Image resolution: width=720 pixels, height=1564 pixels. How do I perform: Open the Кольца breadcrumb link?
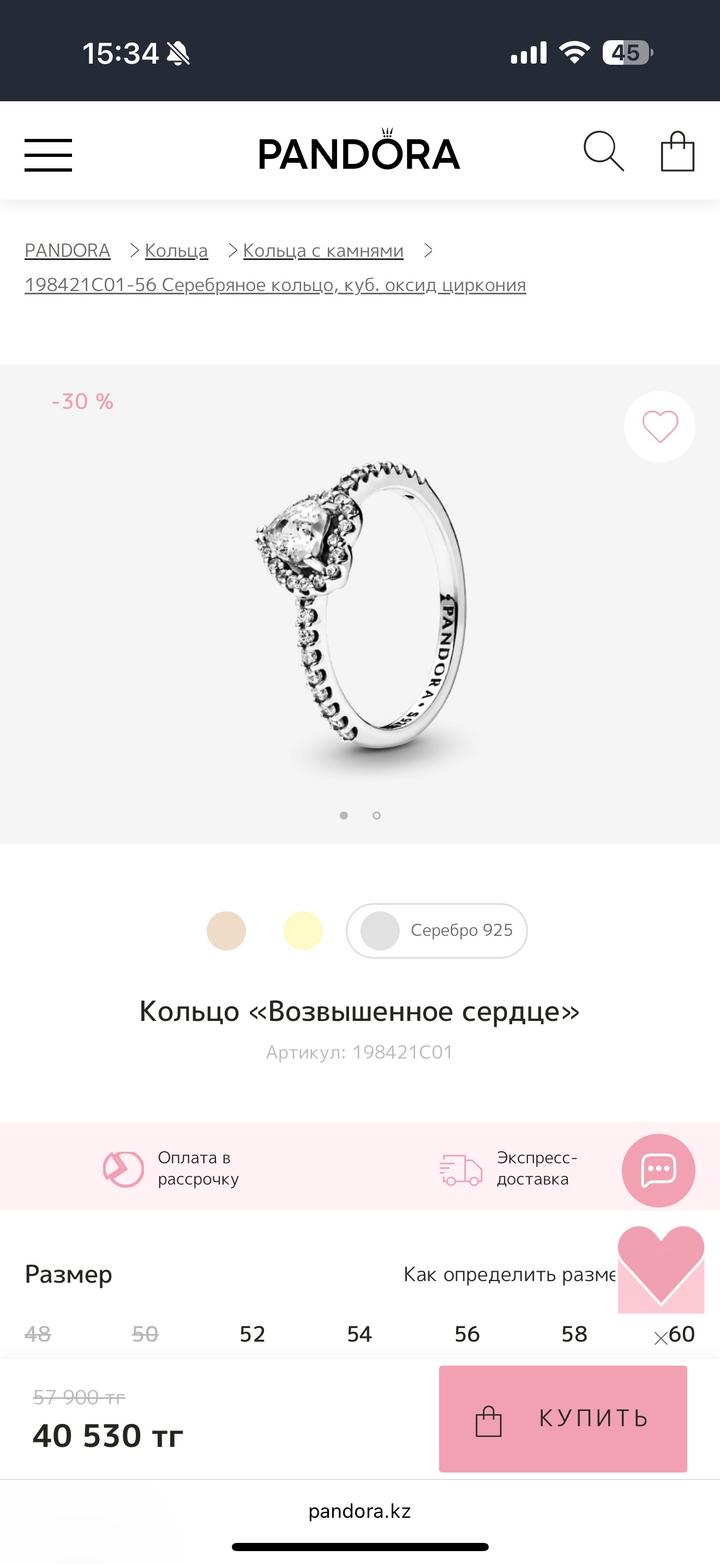click(176, 250)
